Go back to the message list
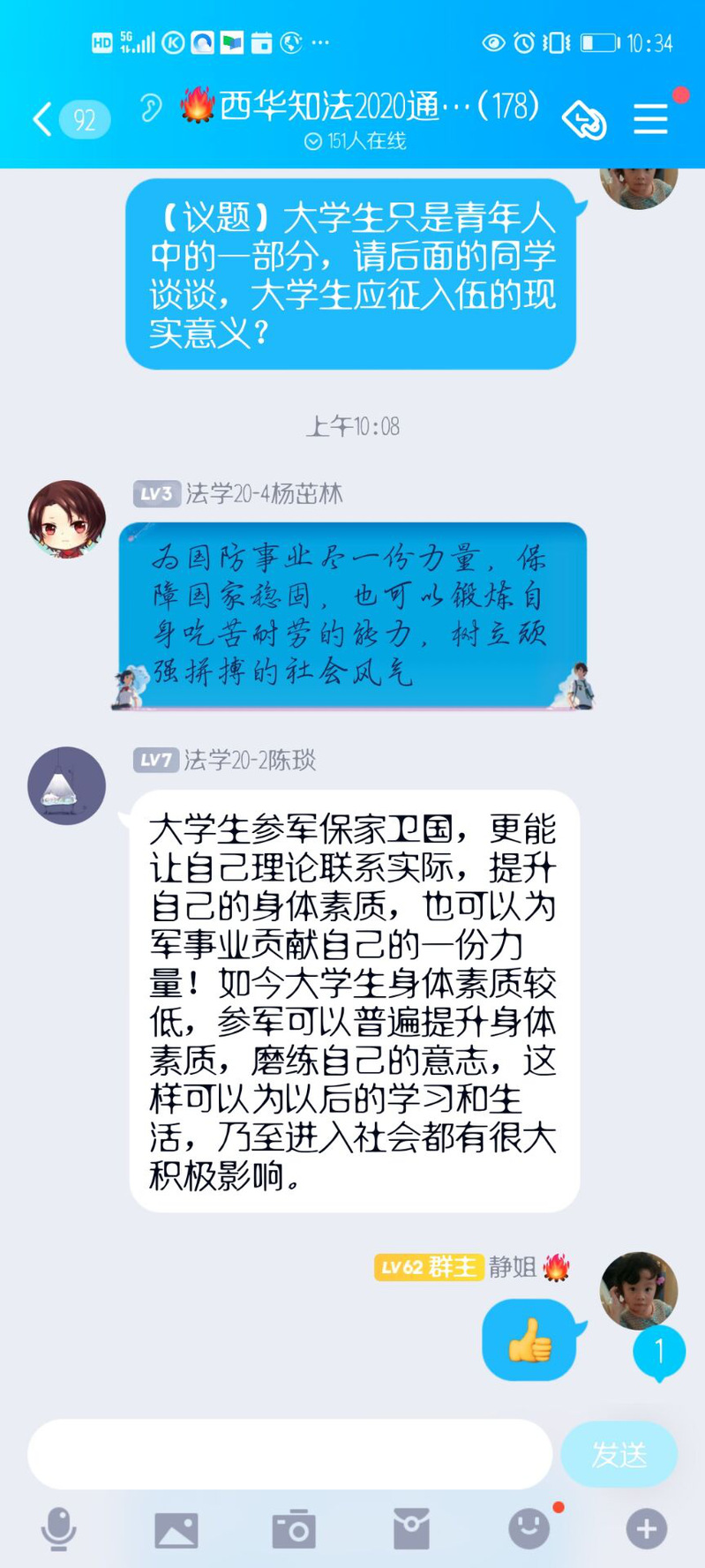Viewport: 705px width, 1568px height. tap(42, 119)
